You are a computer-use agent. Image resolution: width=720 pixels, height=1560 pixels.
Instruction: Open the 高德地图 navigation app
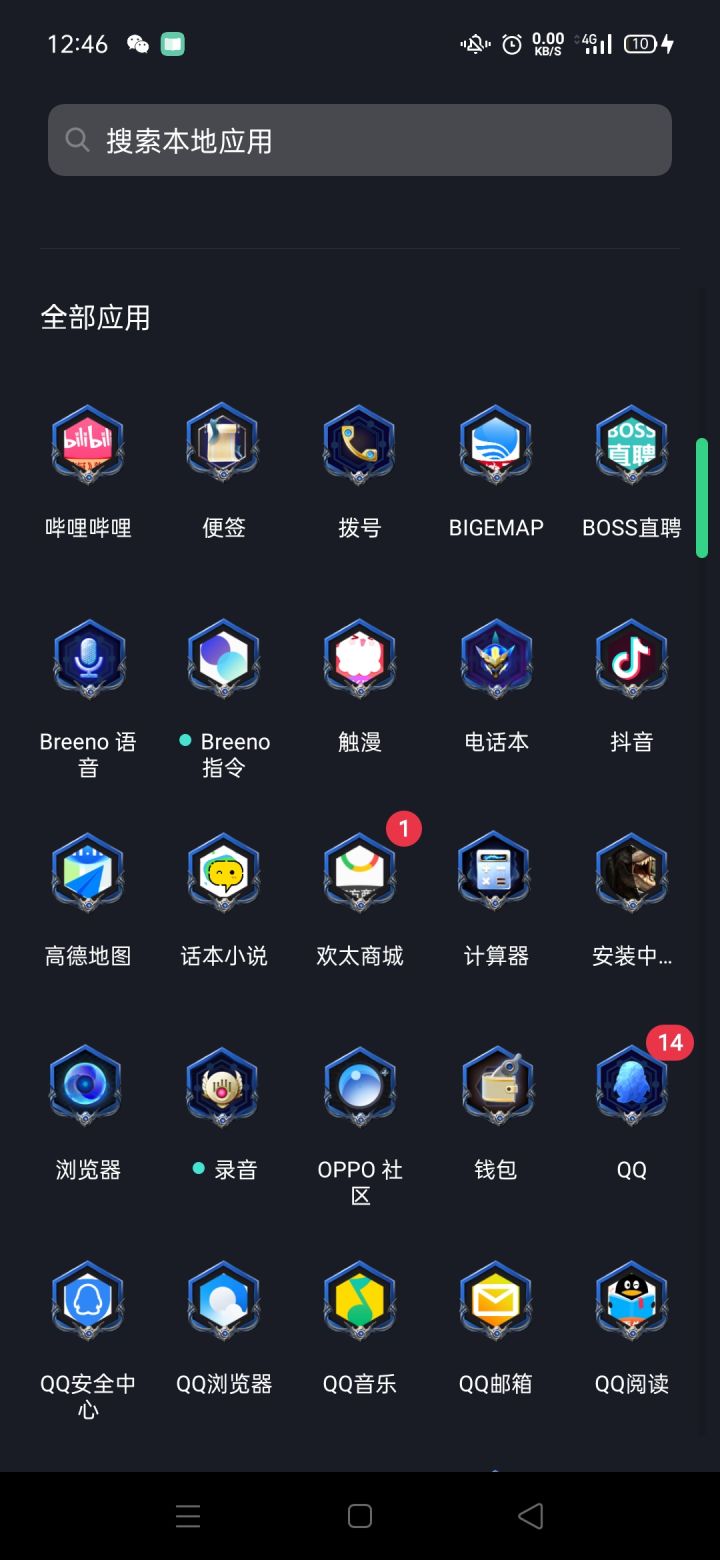click(87, 872)
